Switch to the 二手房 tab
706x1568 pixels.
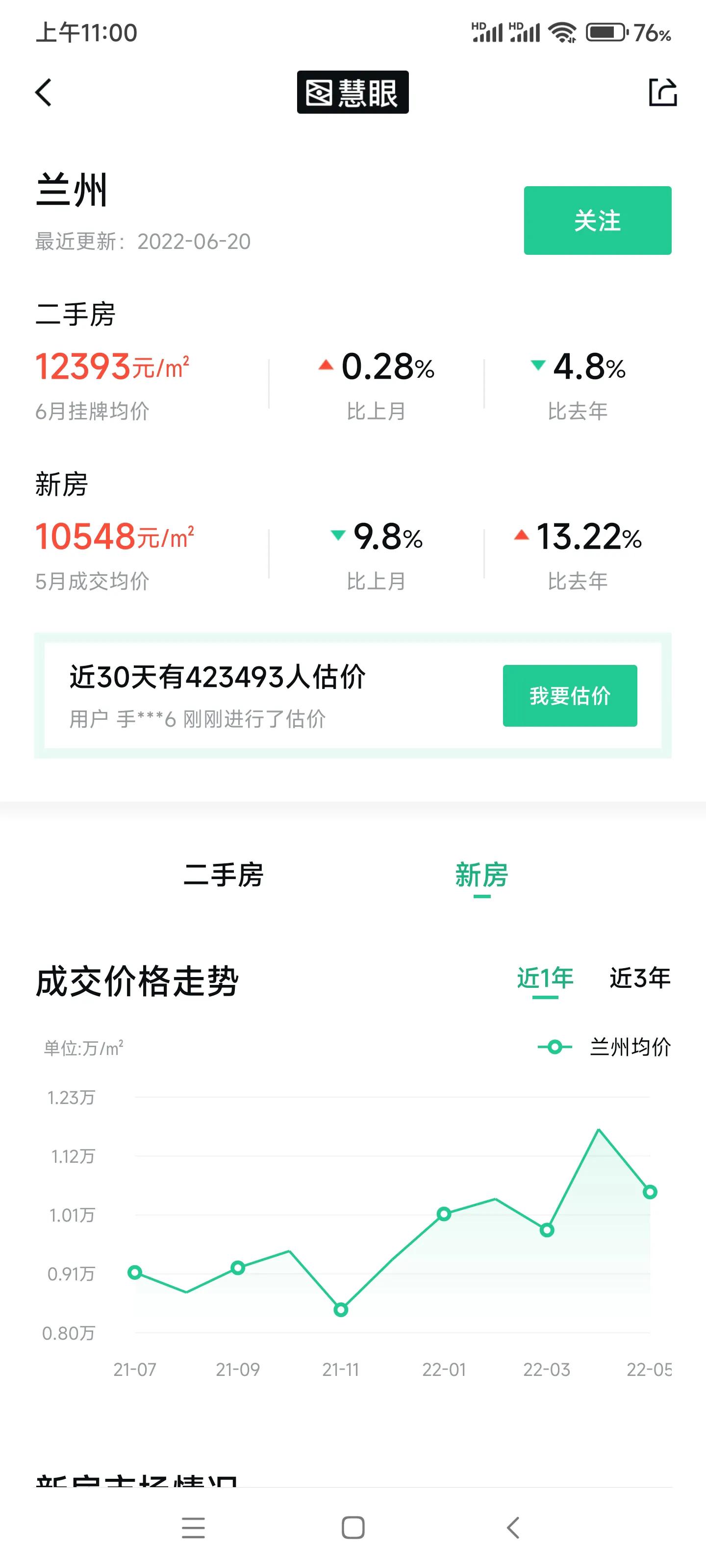pyautogui.click(x=224, y=875)
